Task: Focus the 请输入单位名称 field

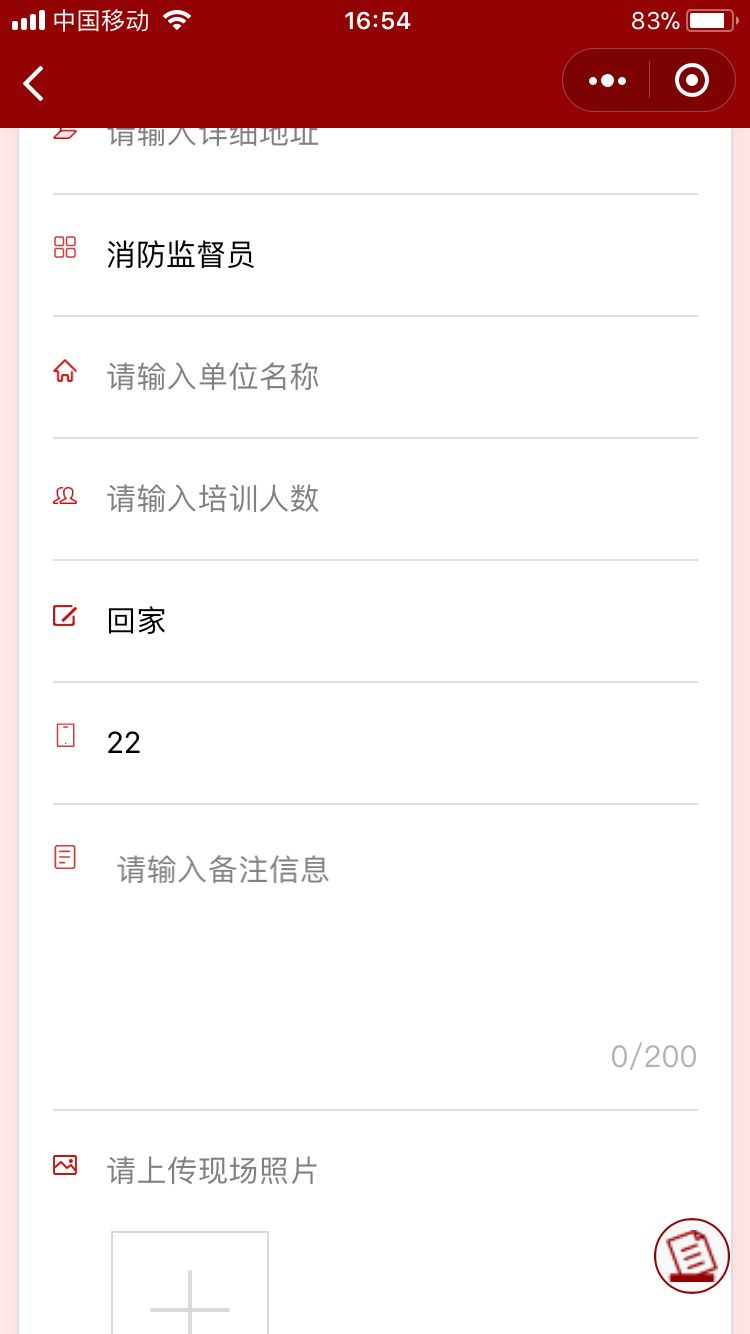Action: click(x=375, y=377)
